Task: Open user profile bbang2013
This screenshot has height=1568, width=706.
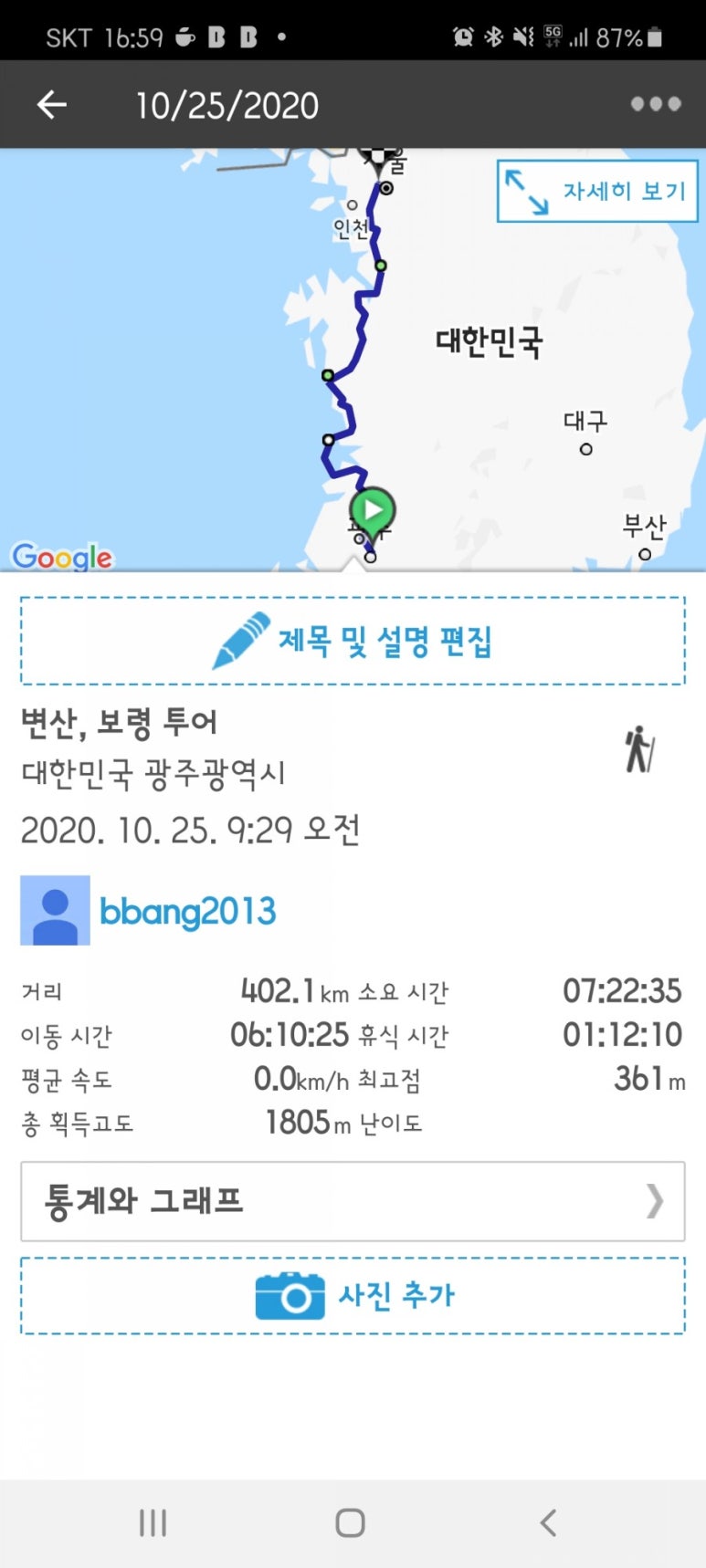Action: (187, 911)
